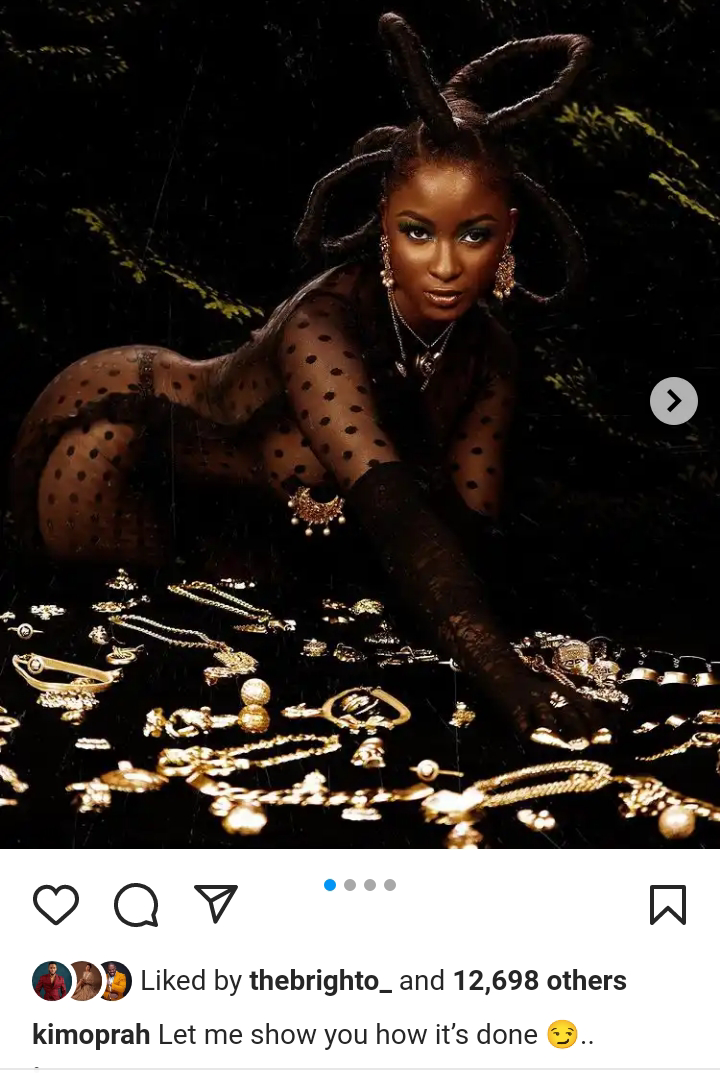This screenshot has width=720, height=1086.
Task: Share the post via paper plane icon
Action: pos(216,904)
